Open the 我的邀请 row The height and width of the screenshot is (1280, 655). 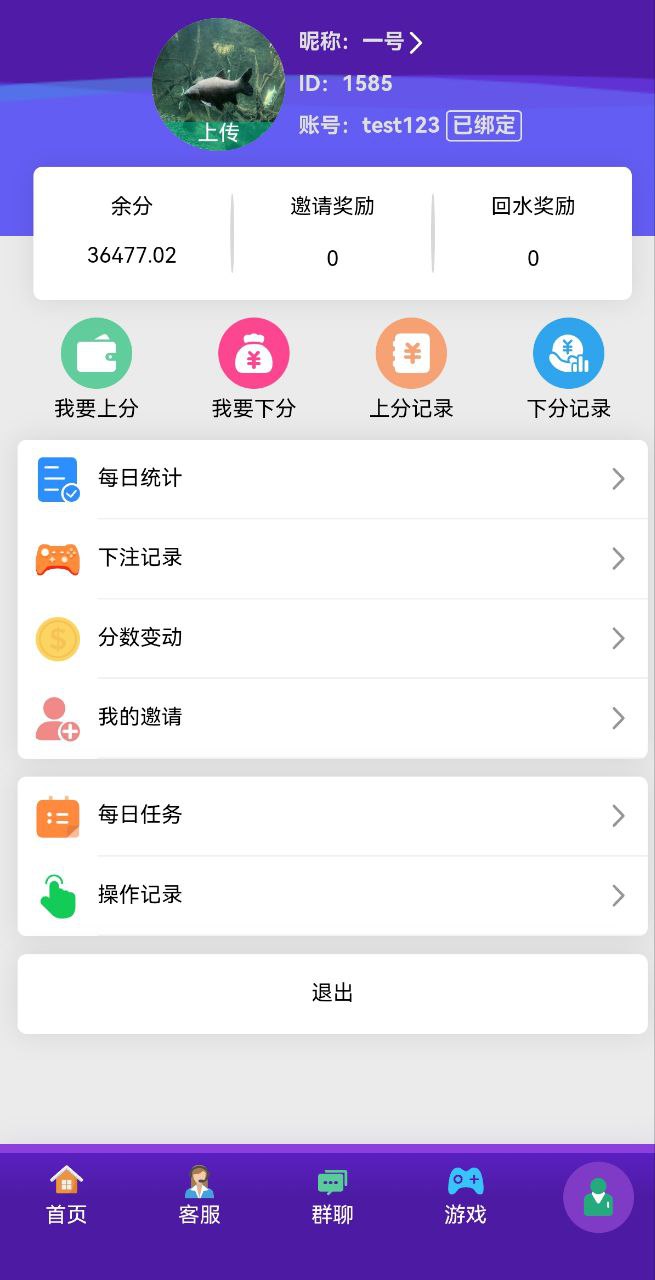click(332, 718)
